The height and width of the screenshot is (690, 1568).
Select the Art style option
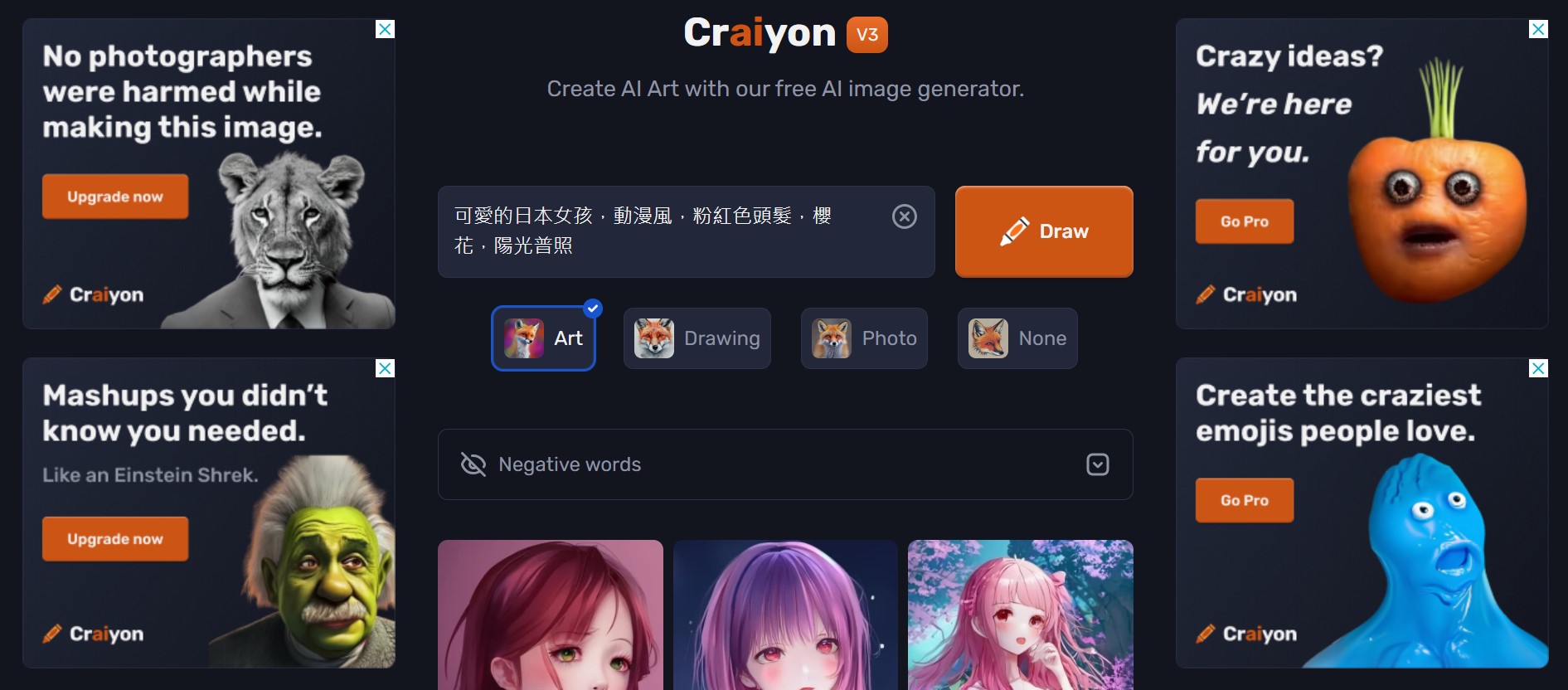pos(544,338)
